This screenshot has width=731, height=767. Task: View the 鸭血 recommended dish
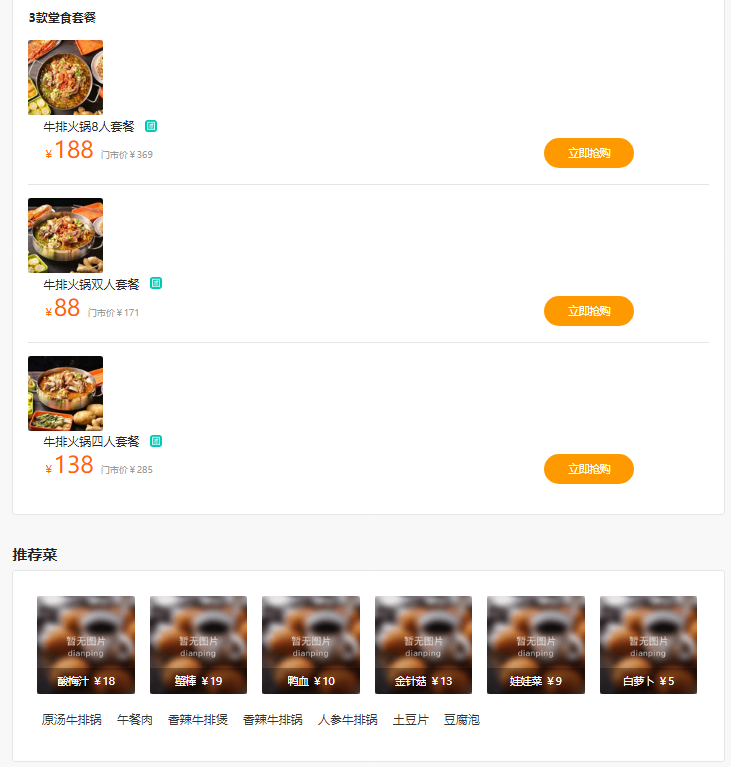click(311, 645)
